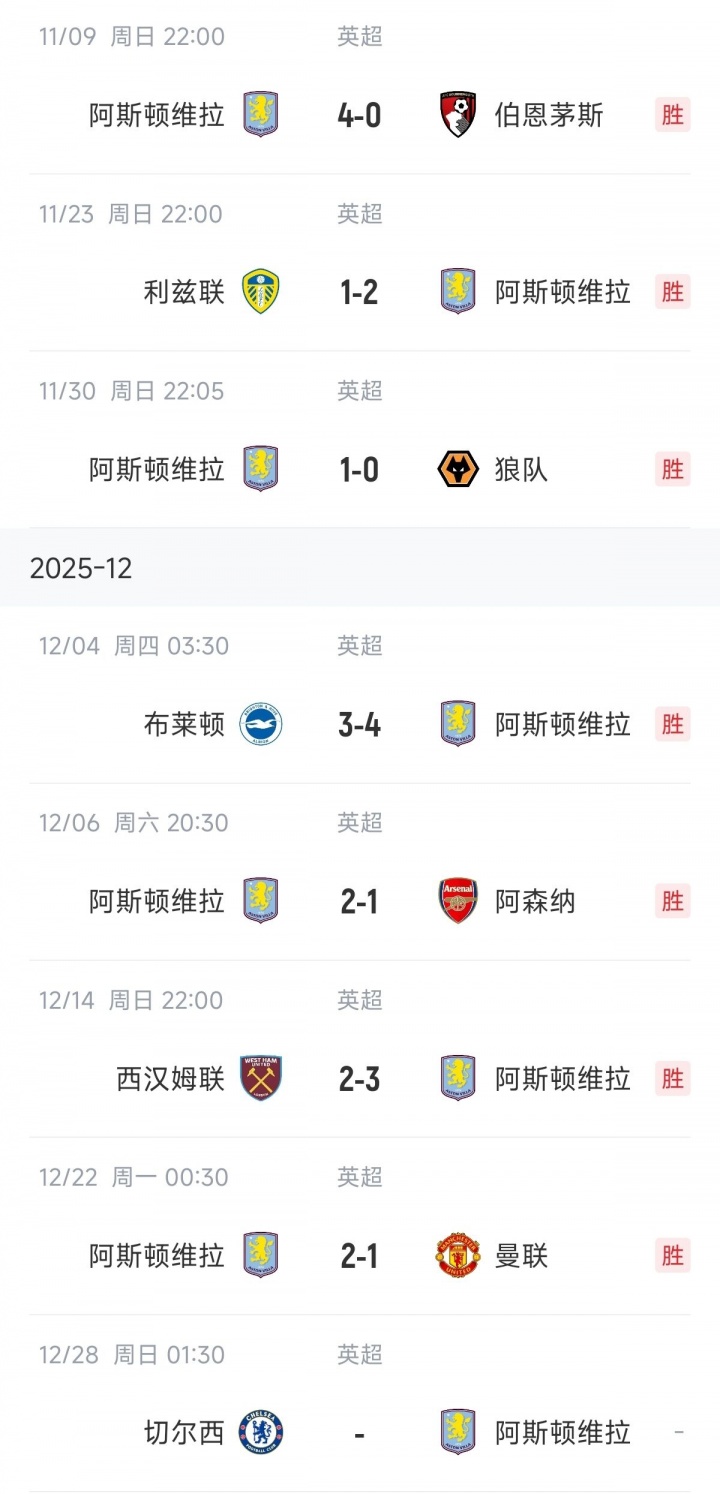Image resolution: width=720 pixels, height=1494 pixels.
Task: Select the Bournemouth club logo
Action: 458,115
